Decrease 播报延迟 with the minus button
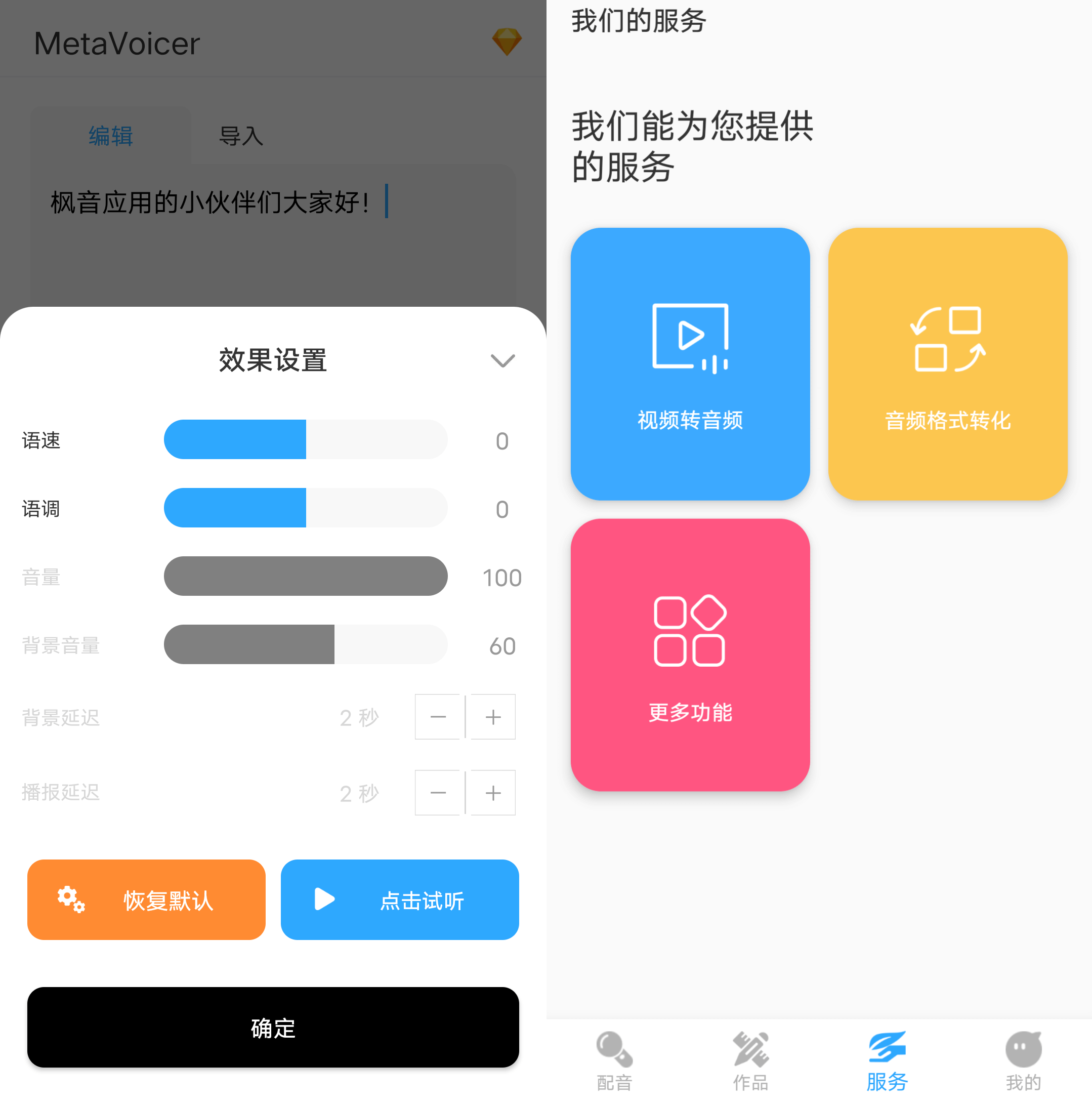Viewport: 1092px width, 1104px height. click(438, 793)
